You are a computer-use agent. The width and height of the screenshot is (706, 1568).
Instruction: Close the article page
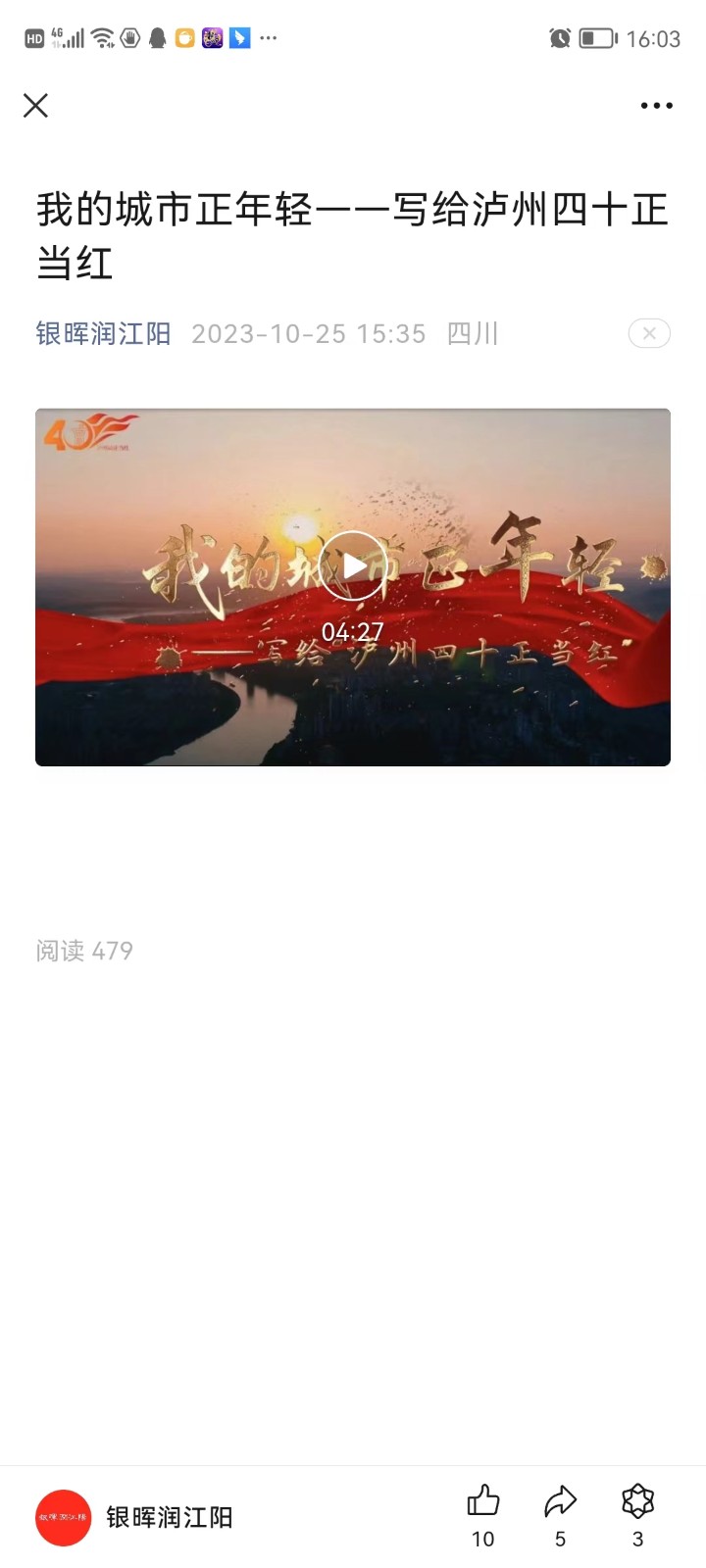[x=36, y=106]
